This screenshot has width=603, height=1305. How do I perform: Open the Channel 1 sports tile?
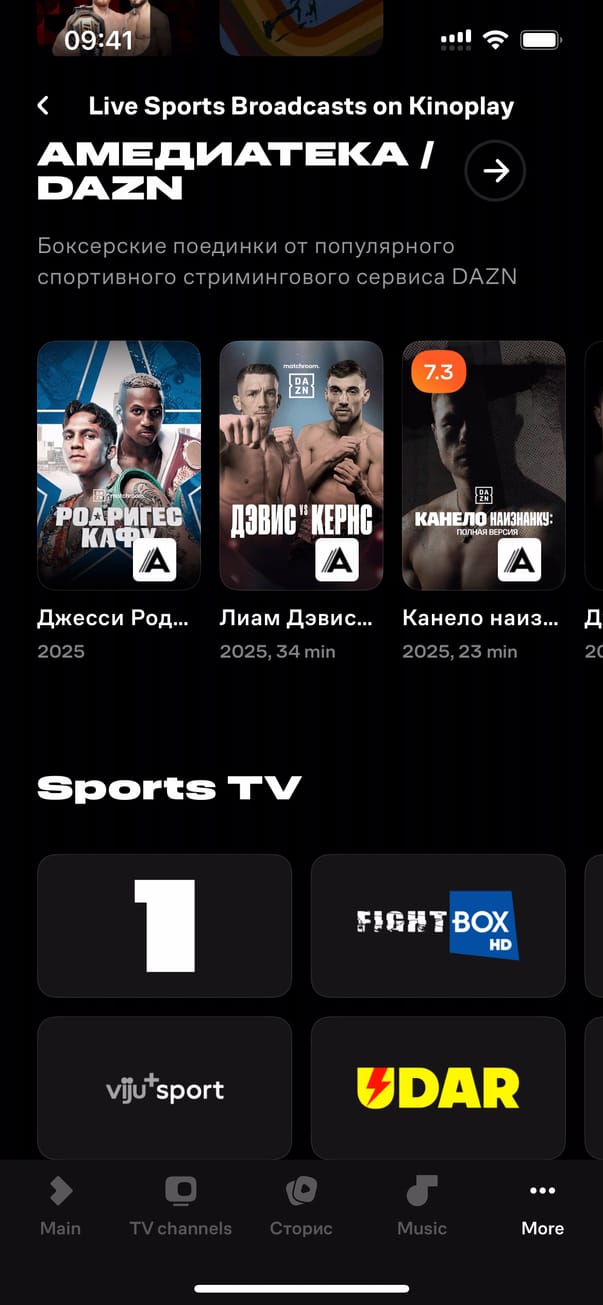(165, 925)
